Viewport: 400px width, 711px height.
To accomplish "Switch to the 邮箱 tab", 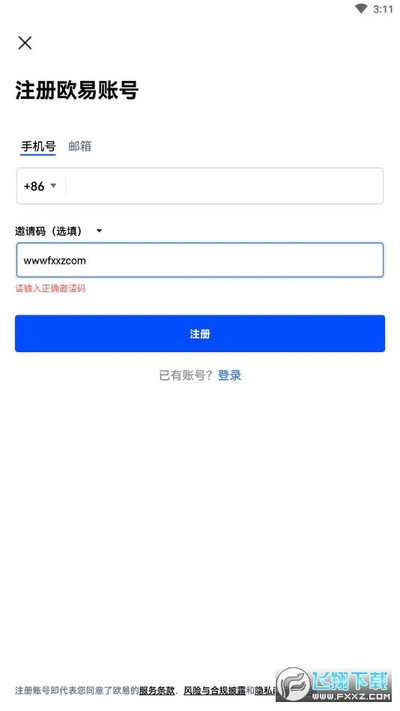I will click(80, 146).
